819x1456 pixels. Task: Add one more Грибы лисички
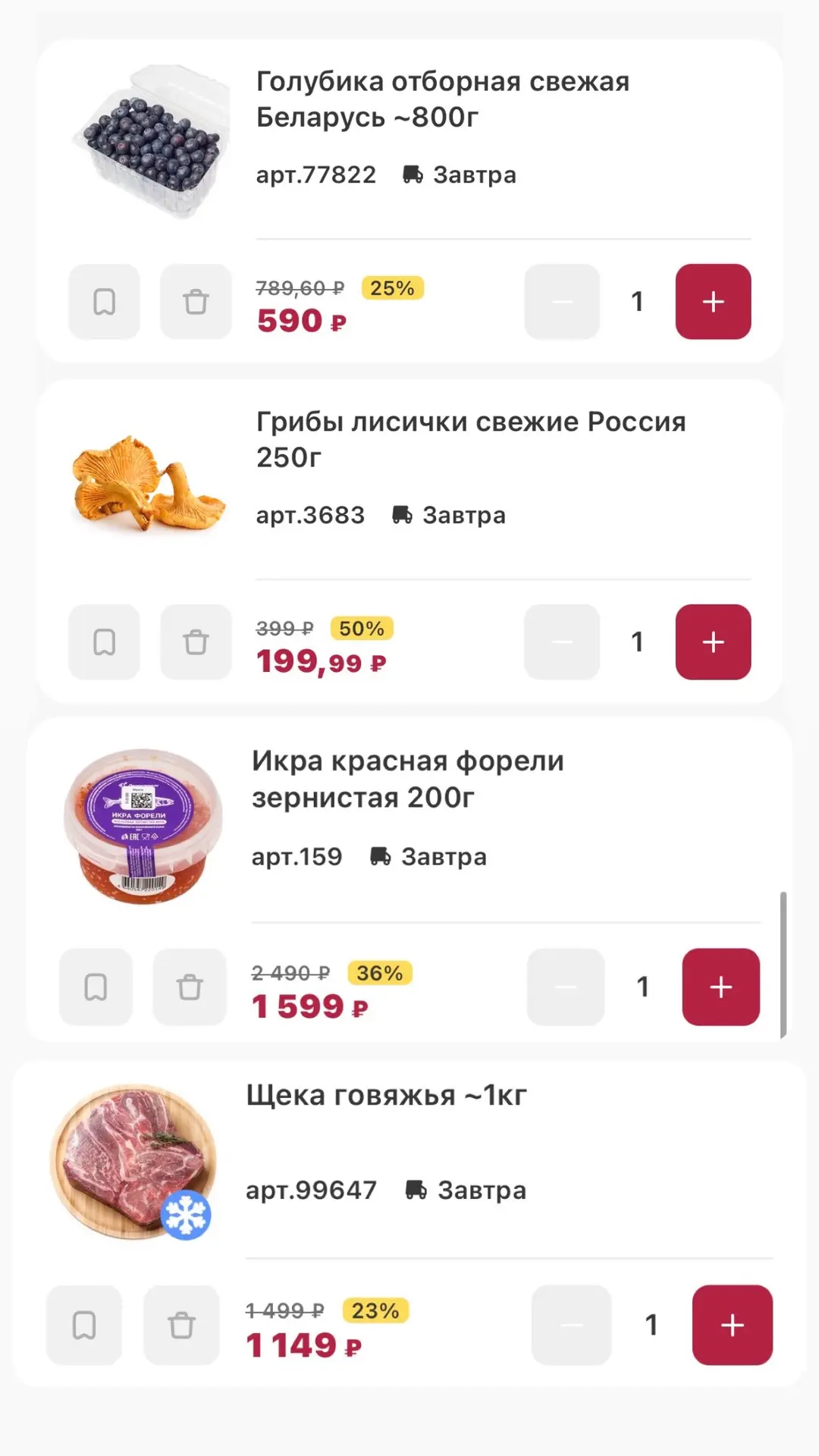(713, 642)
